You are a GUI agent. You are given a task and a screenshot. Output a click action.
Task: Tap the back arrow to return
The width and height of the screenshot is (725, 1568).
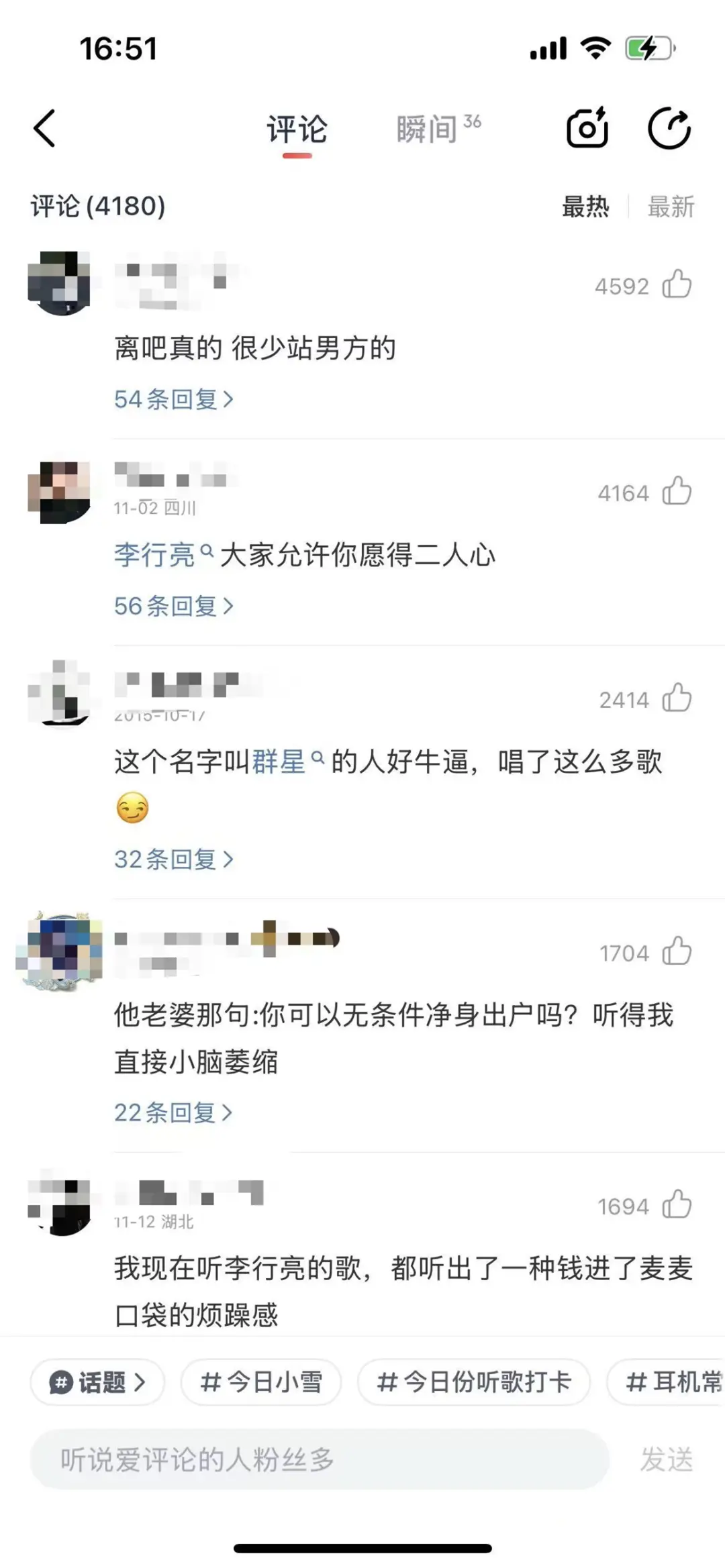click(x=44, y=128)
